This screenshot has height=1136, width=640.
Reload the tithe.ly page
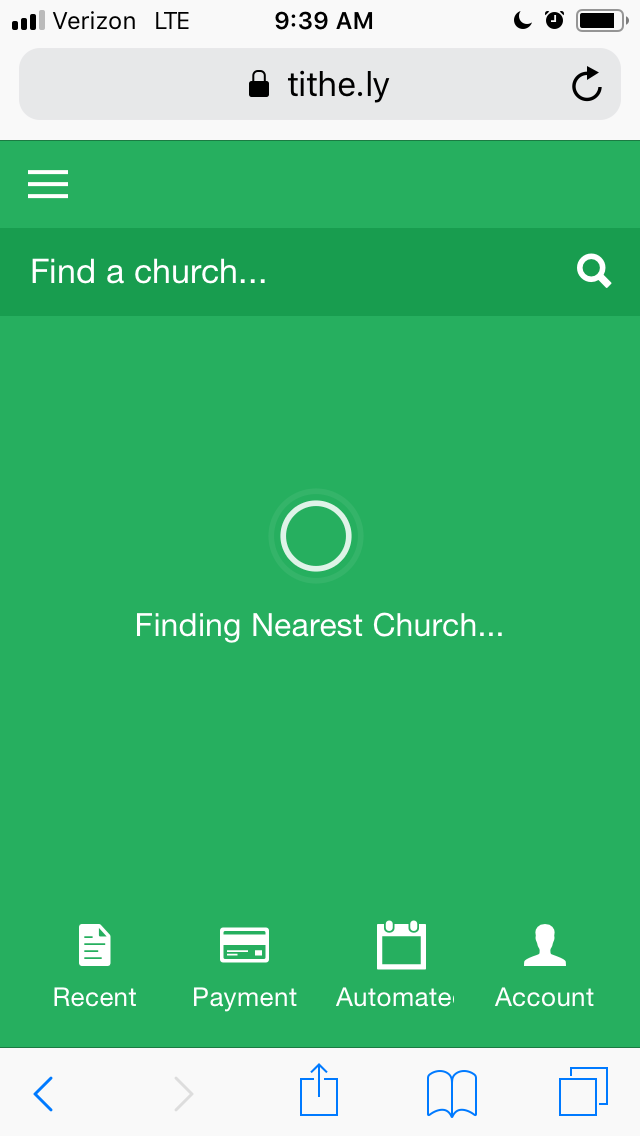pos(587,85)
